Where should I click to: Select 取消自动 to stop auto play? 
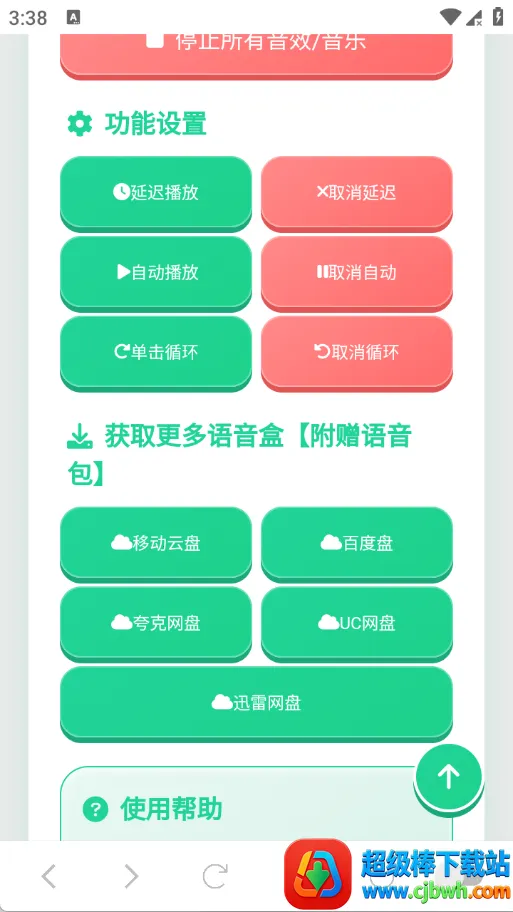357,272
